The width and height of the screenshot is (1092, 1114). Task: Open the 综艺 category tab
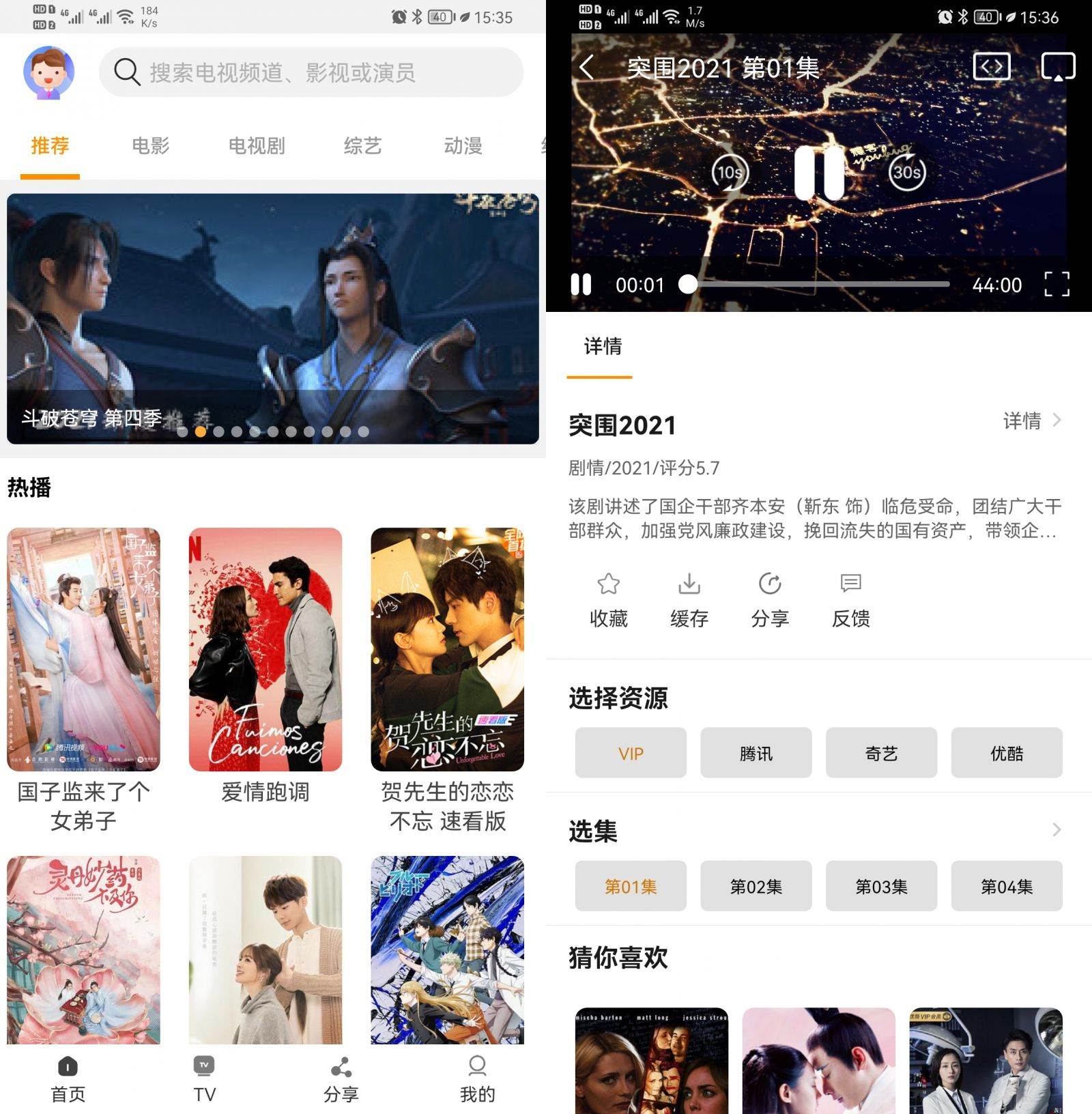[361, 146]
